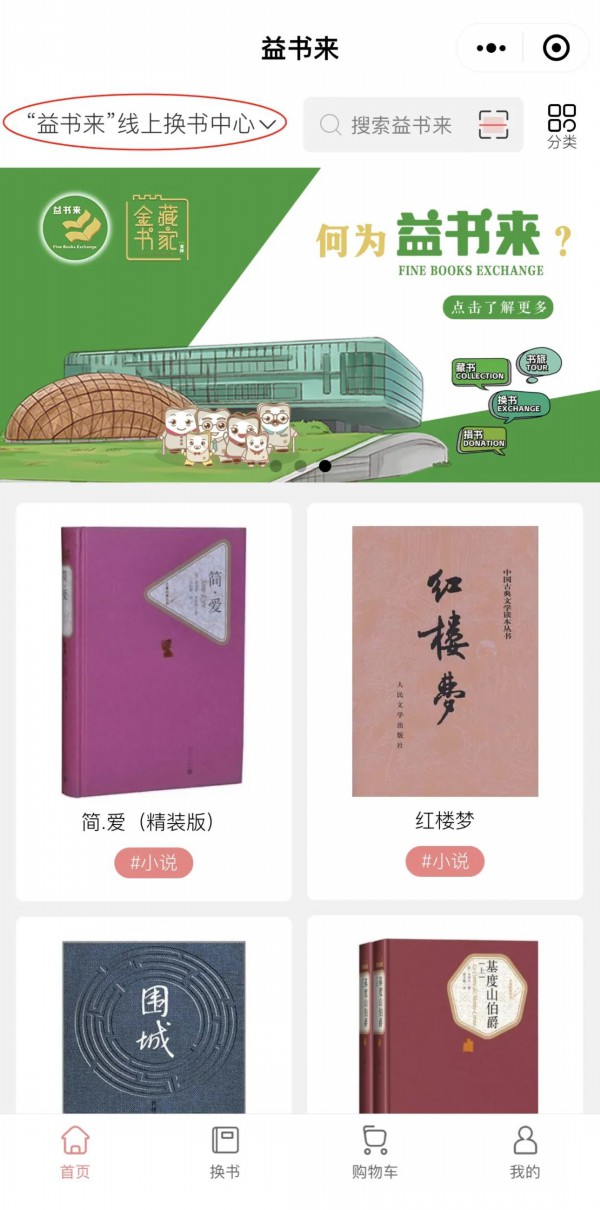Switch to the 我的 tab
600x1210 pixels.
pos(525,1152)
